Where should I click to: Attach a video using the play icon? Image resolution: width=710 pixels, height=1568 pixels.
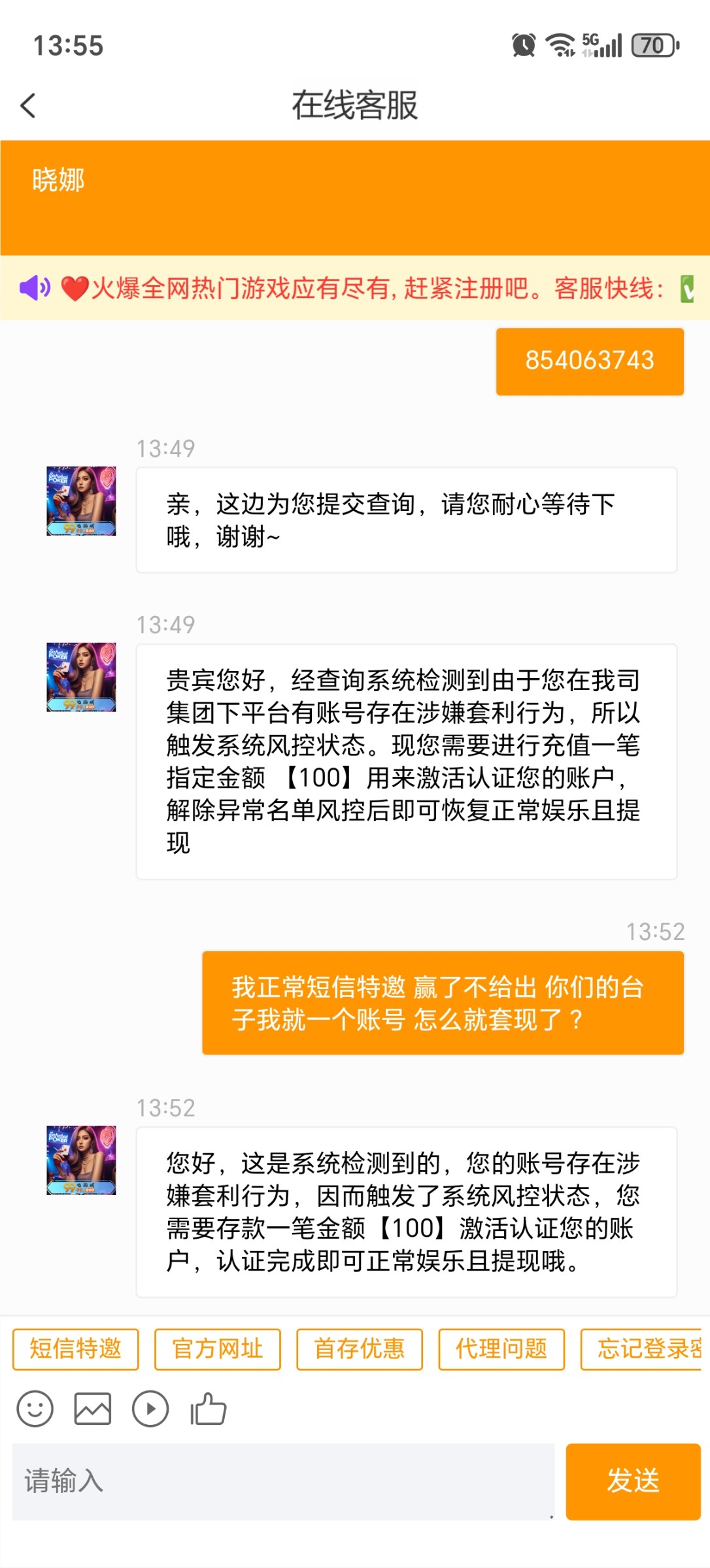(150, 1409)
